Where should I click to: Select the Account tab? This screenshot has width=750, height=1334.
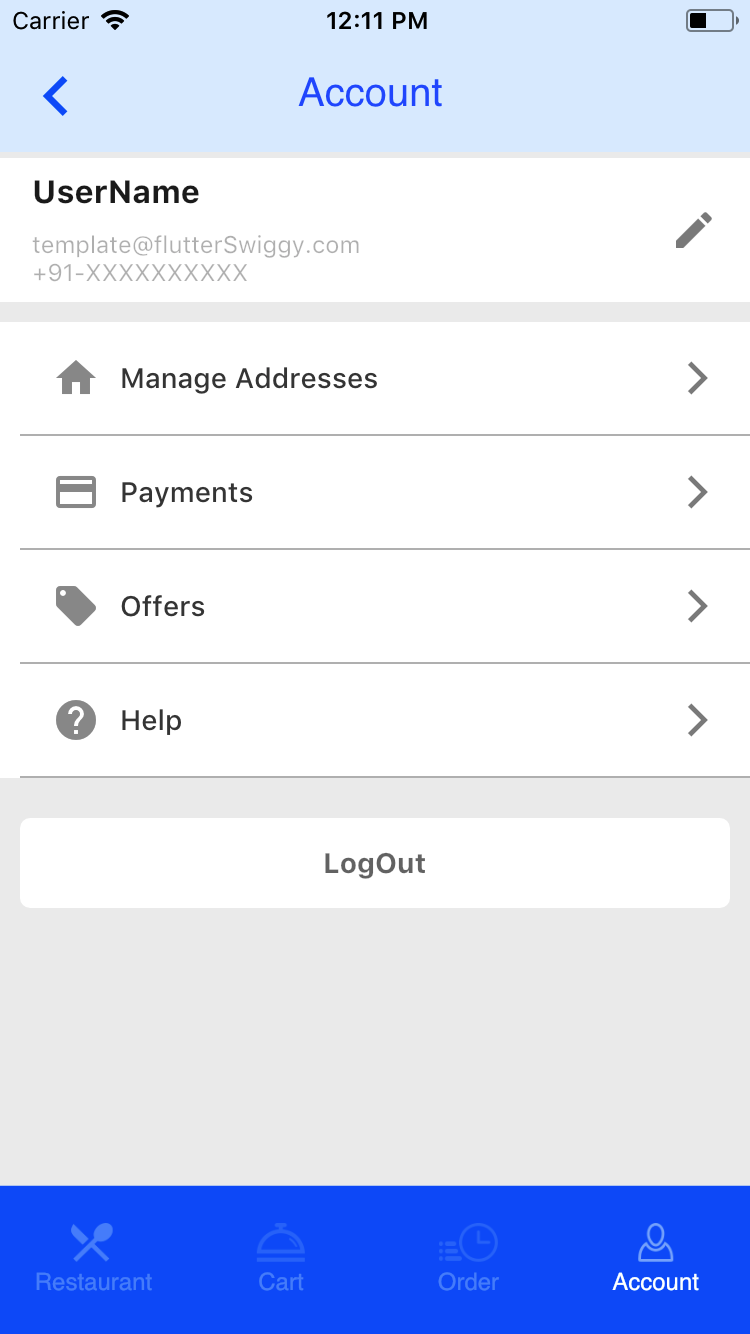pos(656,1258)
